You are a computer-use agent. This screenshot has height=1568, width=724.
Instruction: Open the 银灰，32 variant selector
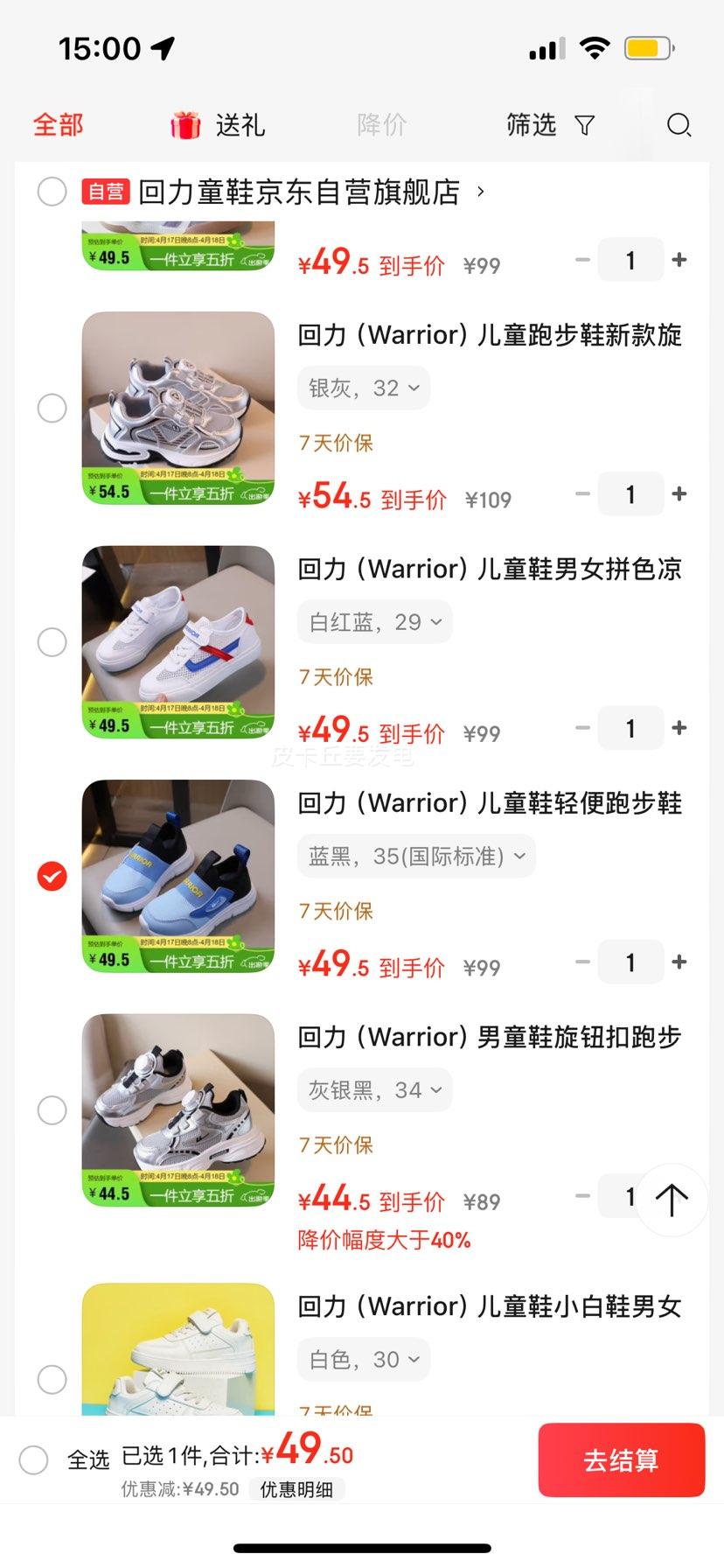pos(363,388)
